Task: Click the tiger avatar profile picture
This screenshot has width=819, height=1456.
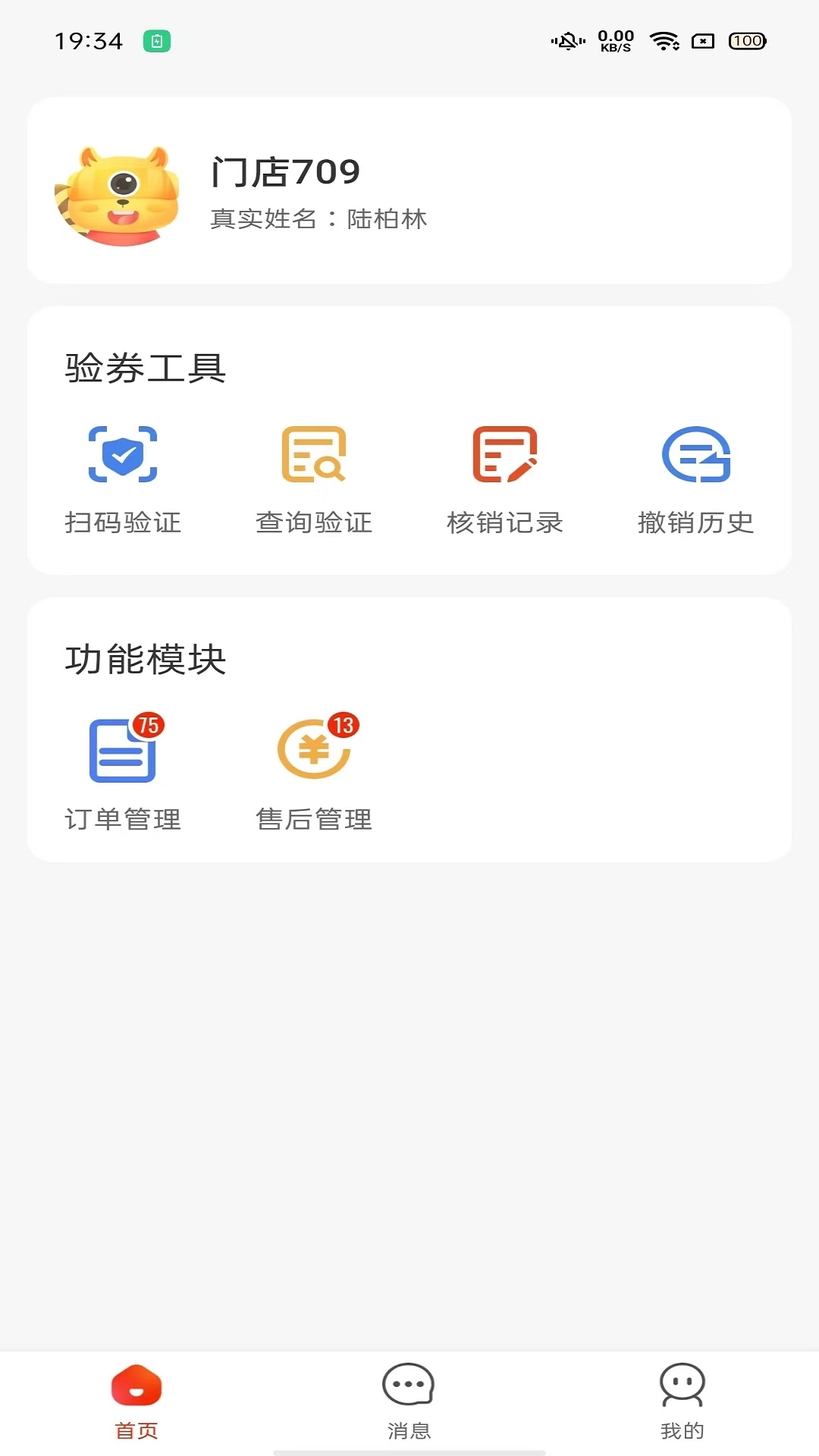Action: (x=117, y=191)
